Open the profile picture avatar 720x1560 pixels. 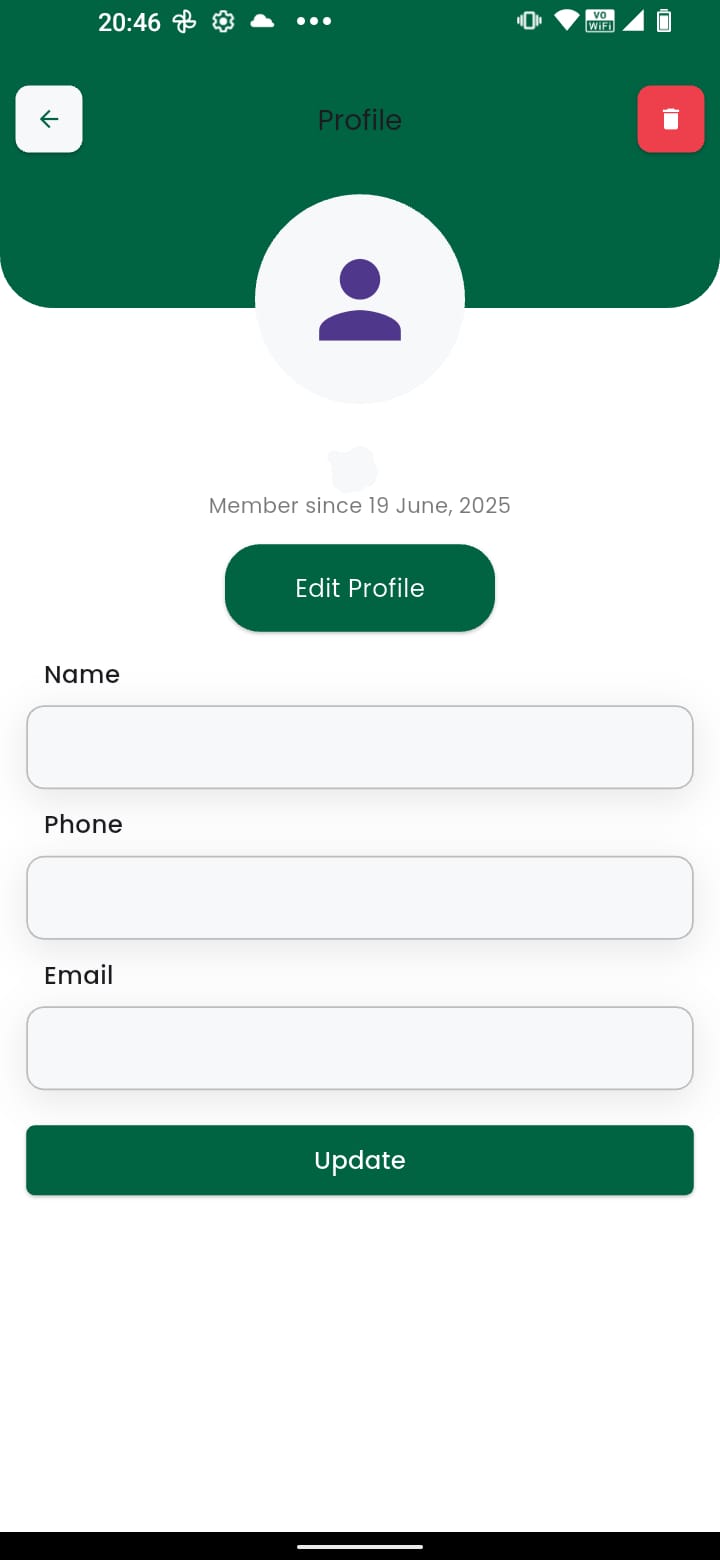[x=360, y=299]
